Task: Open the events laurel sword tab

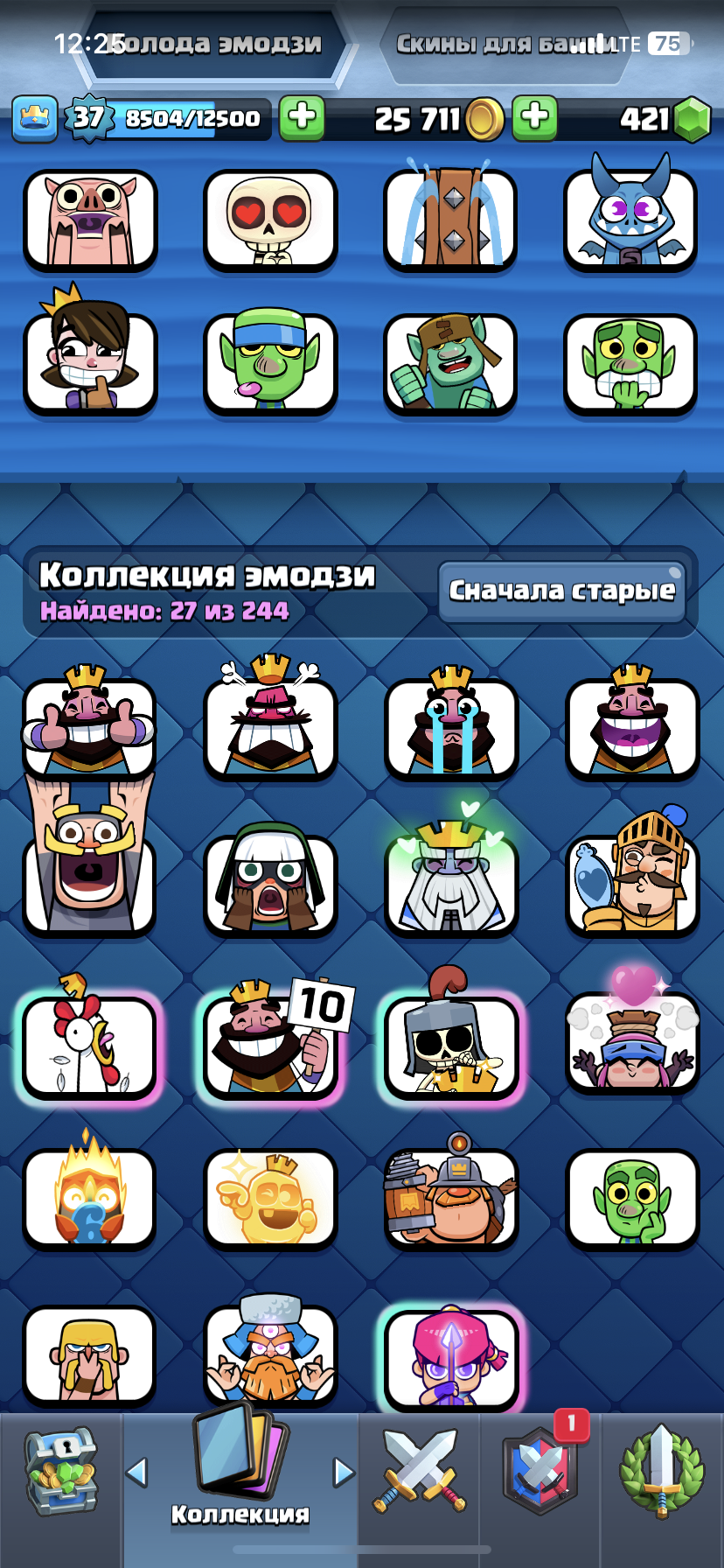Action: coord(662,1472)
